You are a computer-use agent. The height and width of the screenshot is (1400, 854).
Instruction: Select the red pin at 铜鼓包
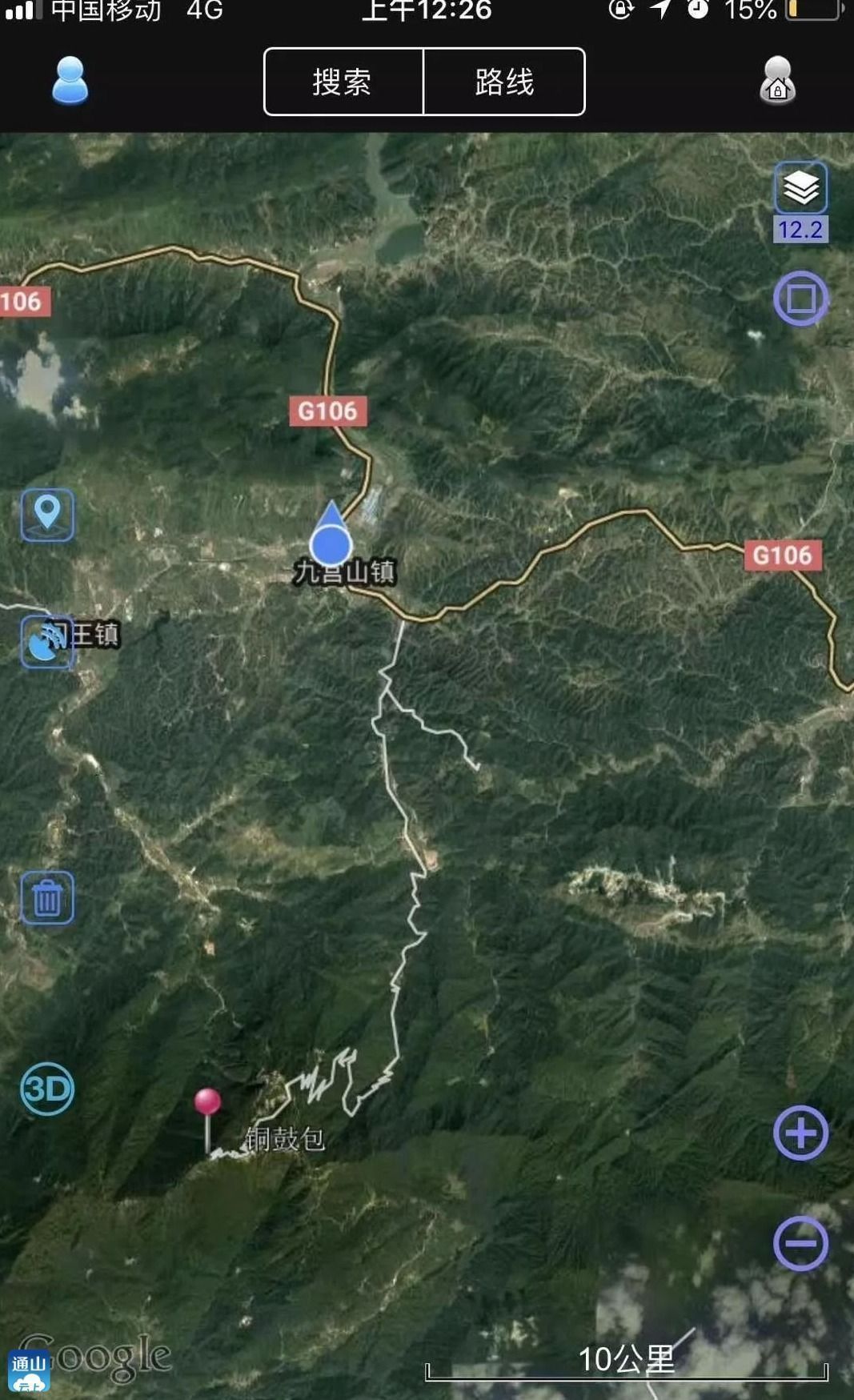tap(207, 1103)
